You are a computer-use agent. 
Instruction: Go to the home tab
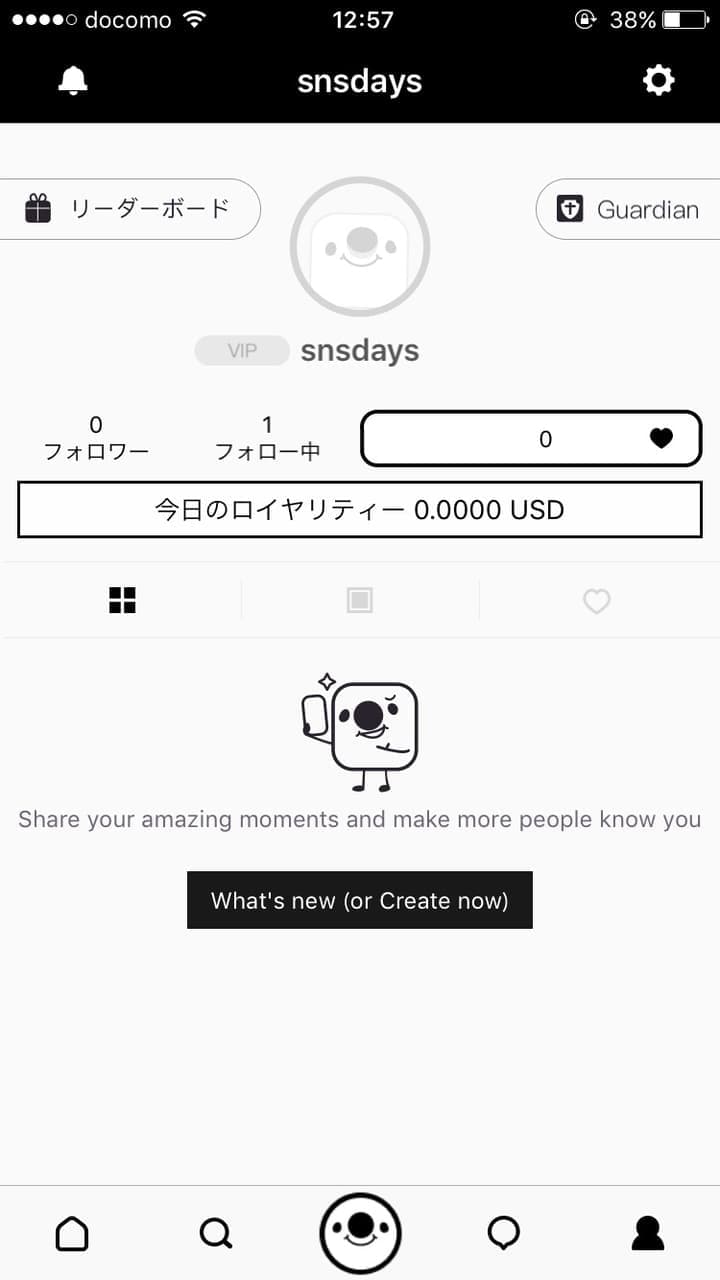click(72, 1234)
